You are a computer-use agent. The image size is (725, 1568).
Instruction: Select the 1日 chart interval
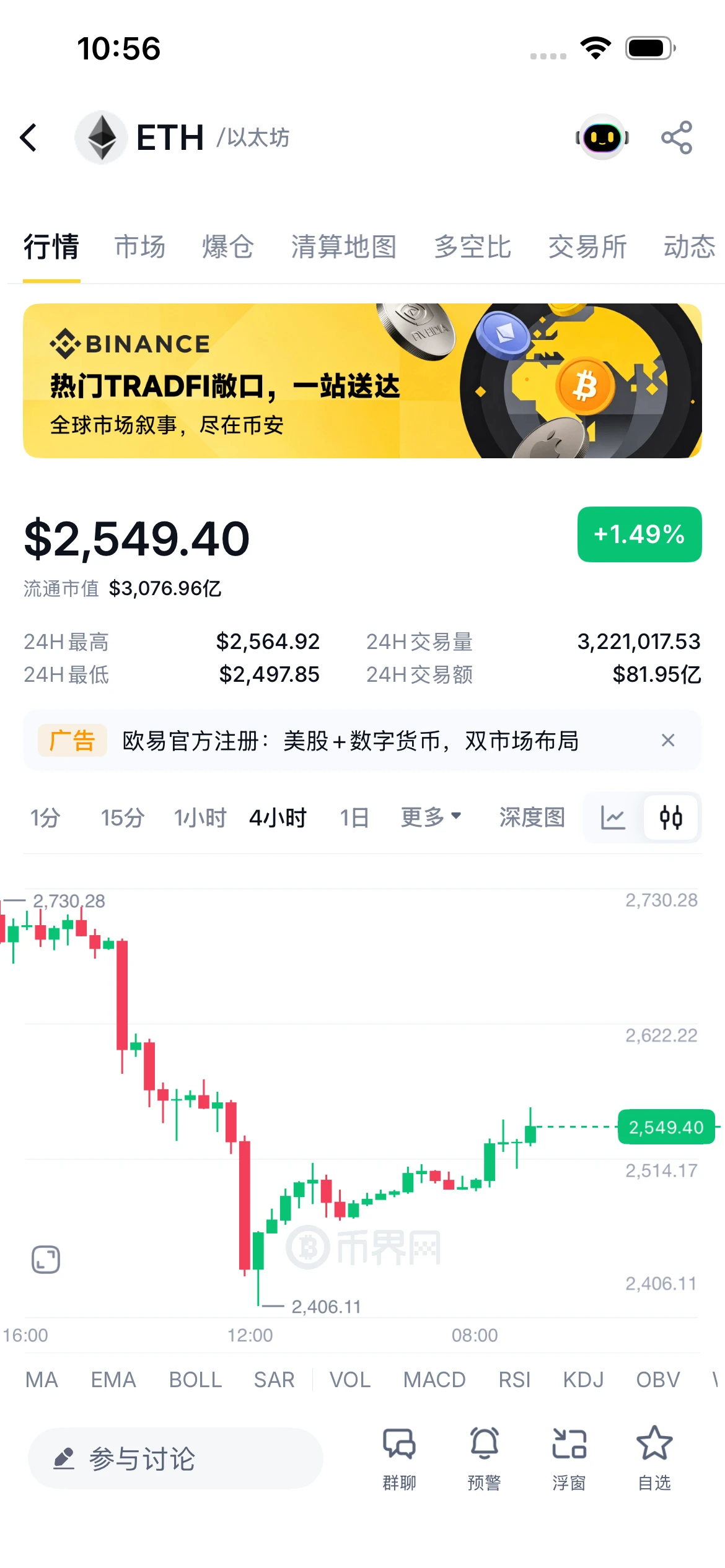(x=354, y=817)
